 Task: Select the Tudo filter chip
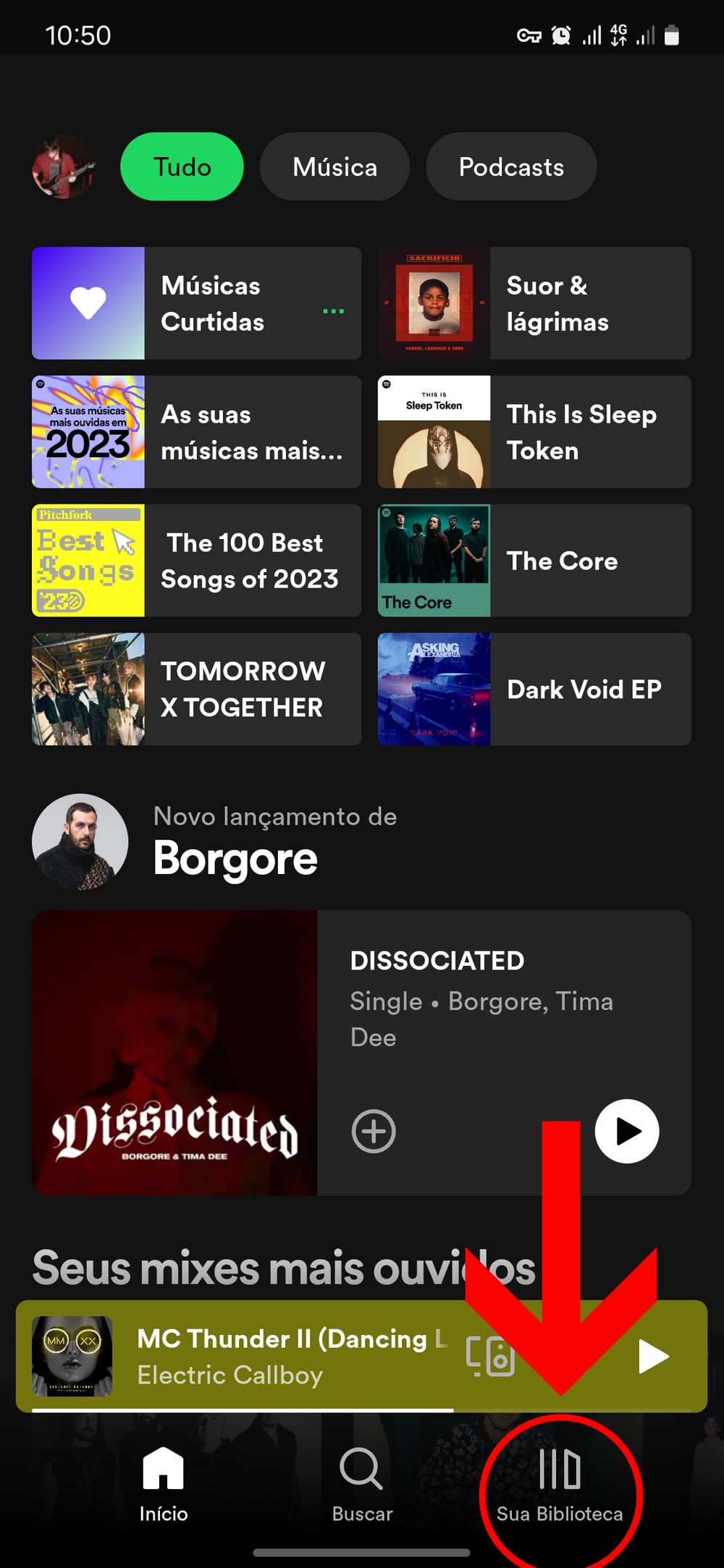182,166
